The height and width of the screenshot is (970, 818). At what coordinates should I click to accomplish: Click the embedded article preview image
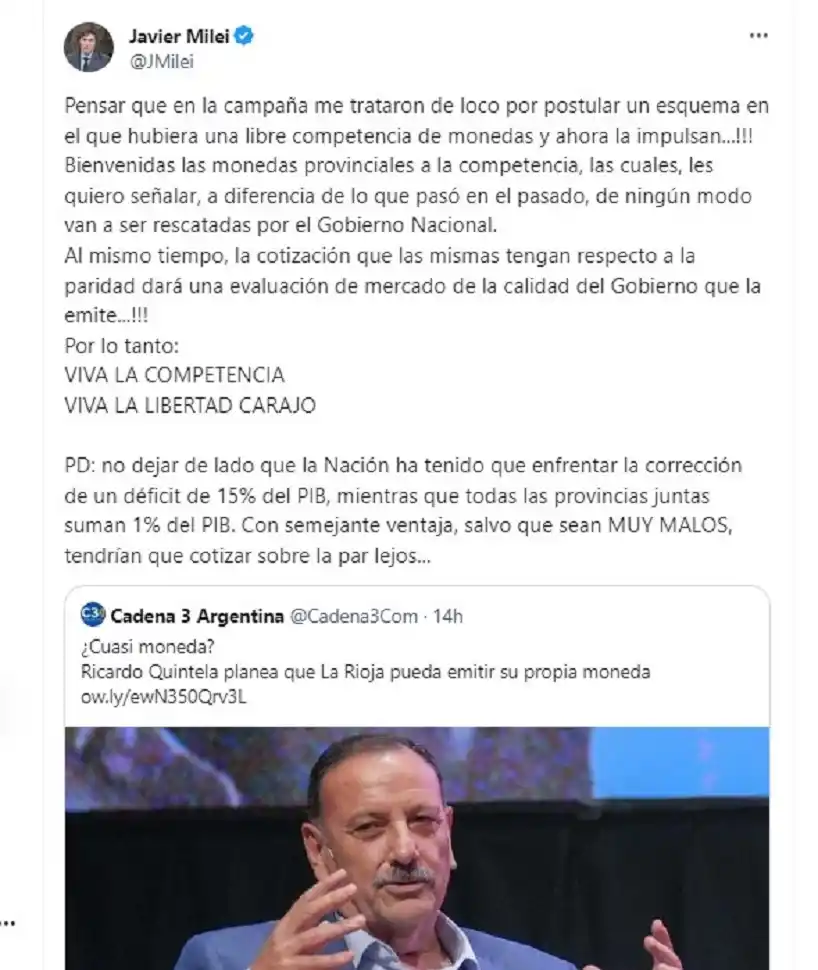coord(420,850)
